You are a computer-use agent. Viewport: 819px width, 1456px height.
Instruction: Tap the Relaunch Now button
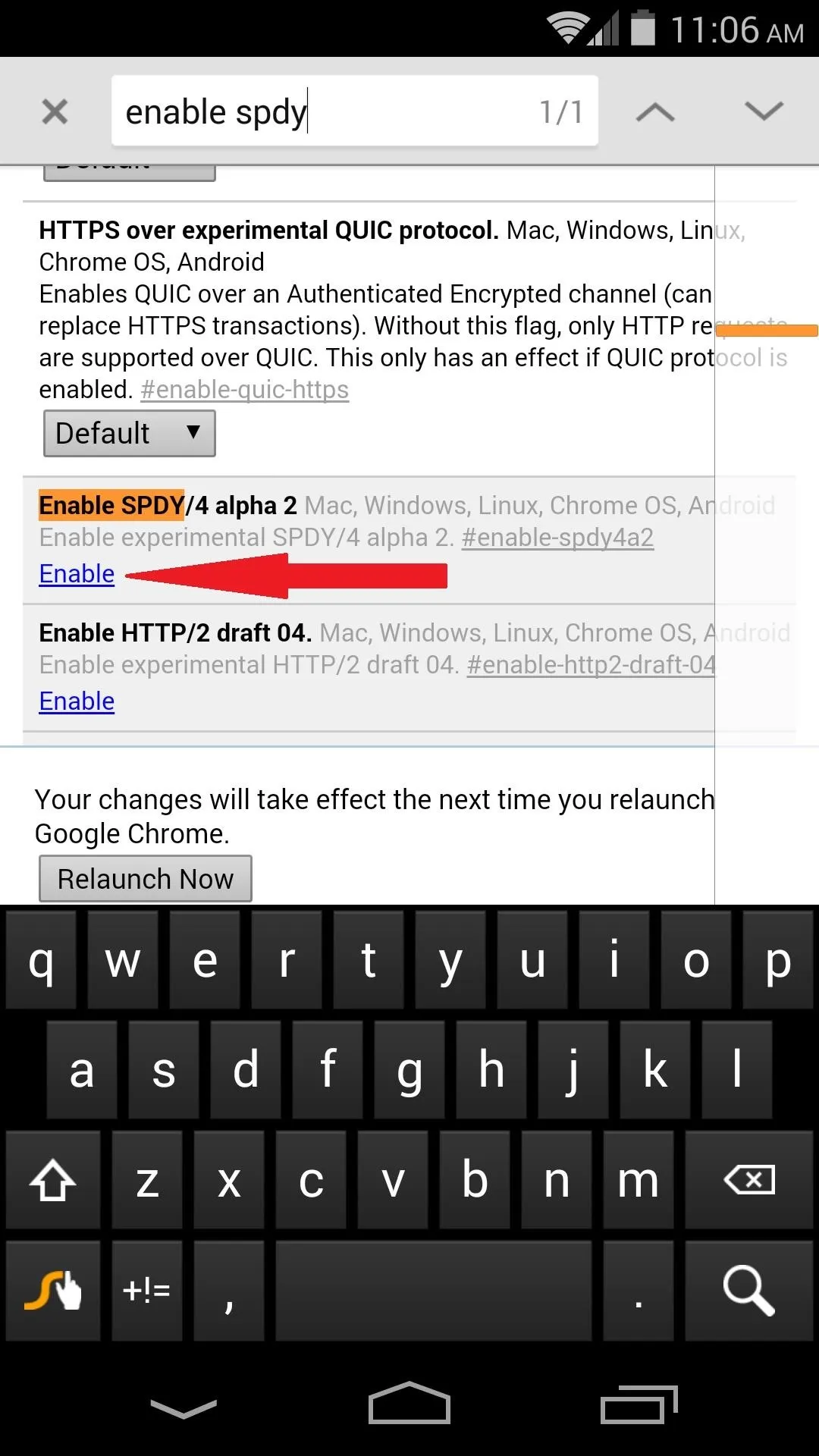[x=146, y=879]
